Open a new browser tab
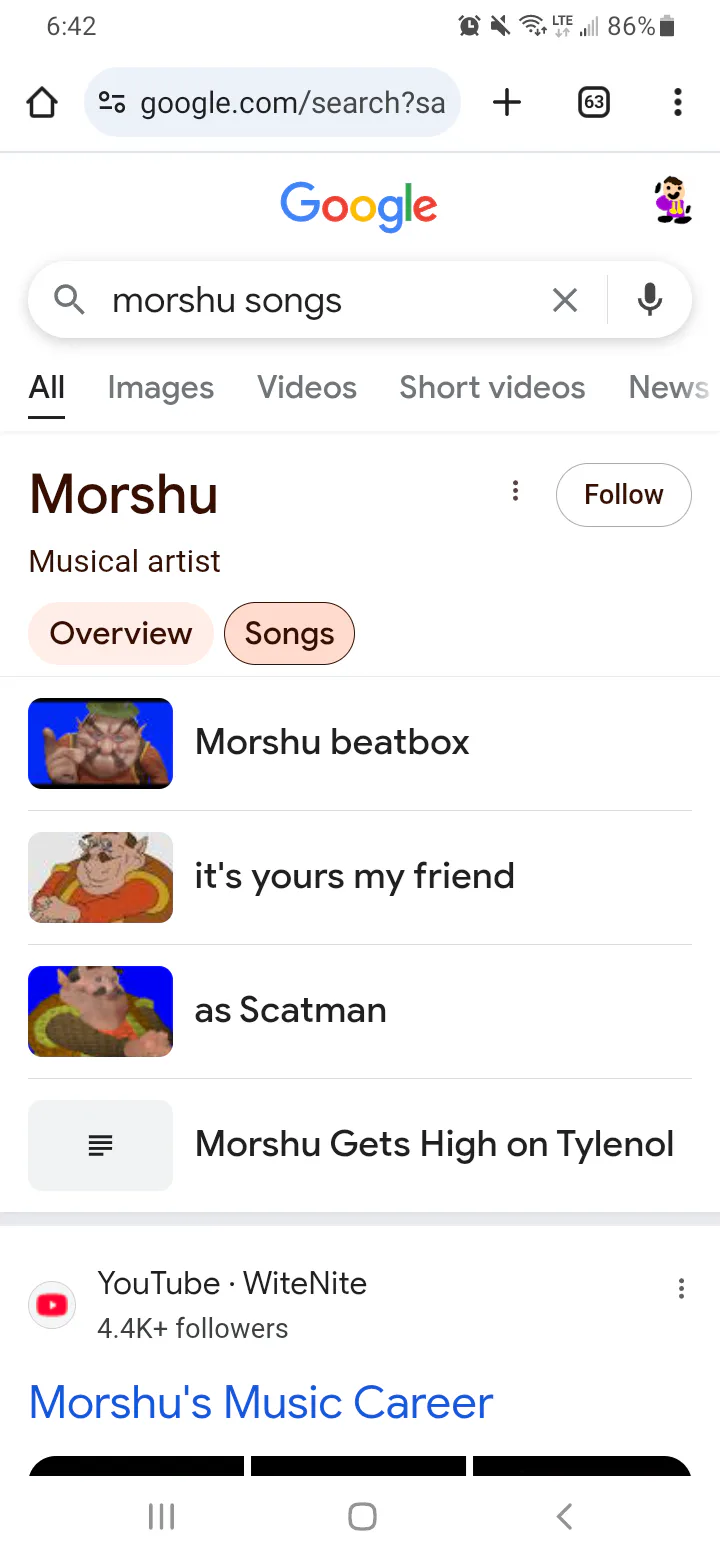This screenshot has height=1560, width=720. point(507,102)
